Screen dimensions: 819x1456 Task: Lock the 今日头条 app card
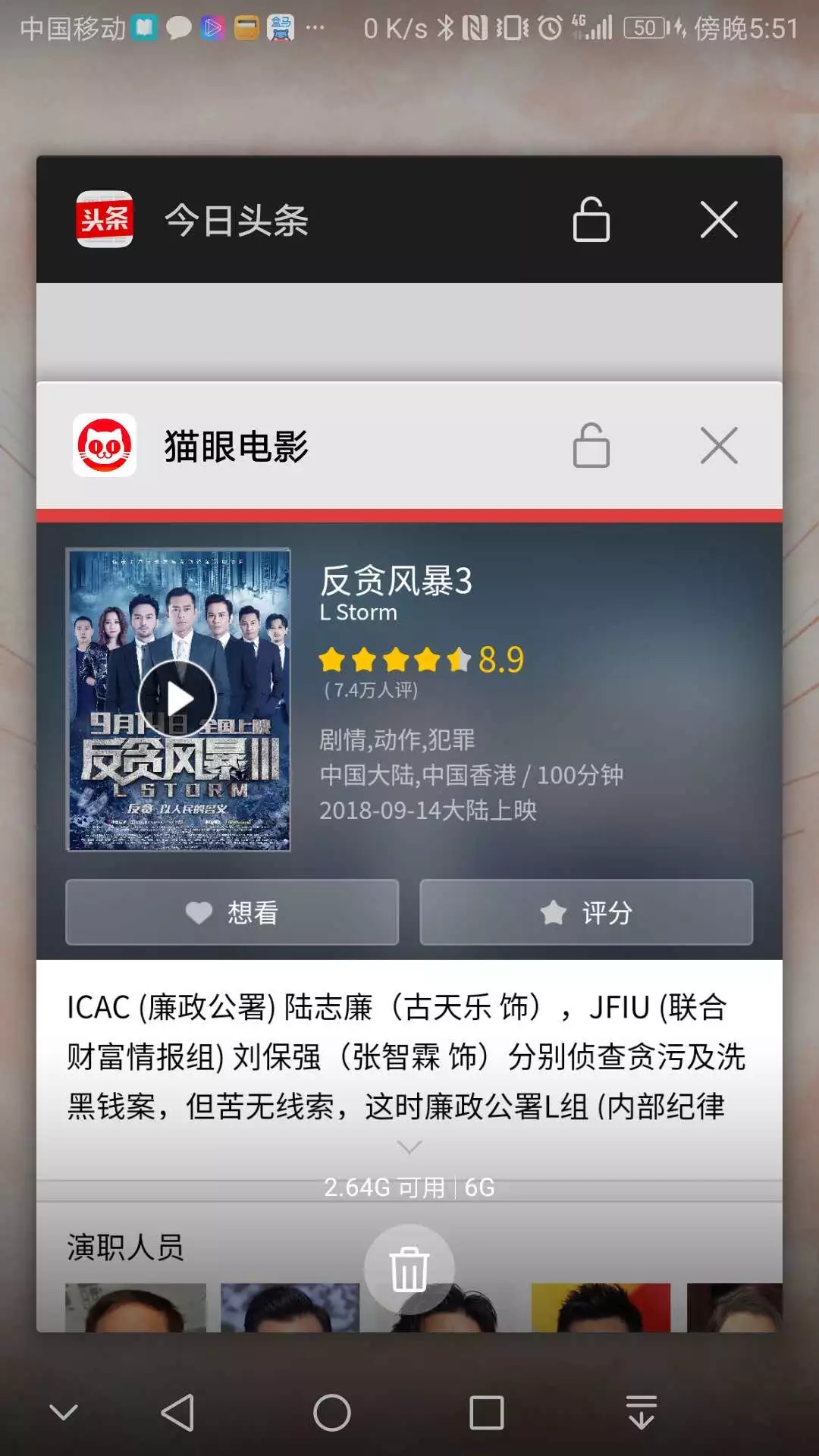click(x=591, y=220)
